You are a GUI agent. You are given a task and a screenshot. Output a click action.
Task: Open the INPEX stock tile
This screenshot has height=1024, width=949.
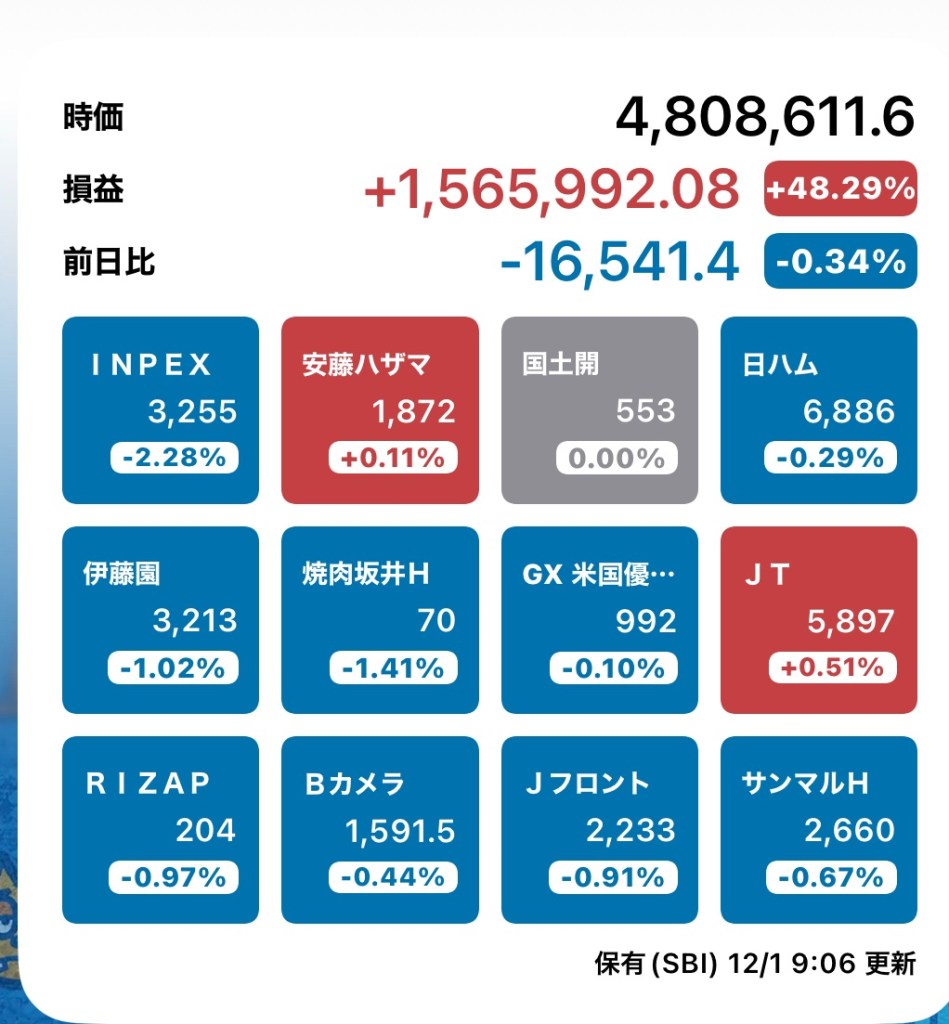[160, 410]
